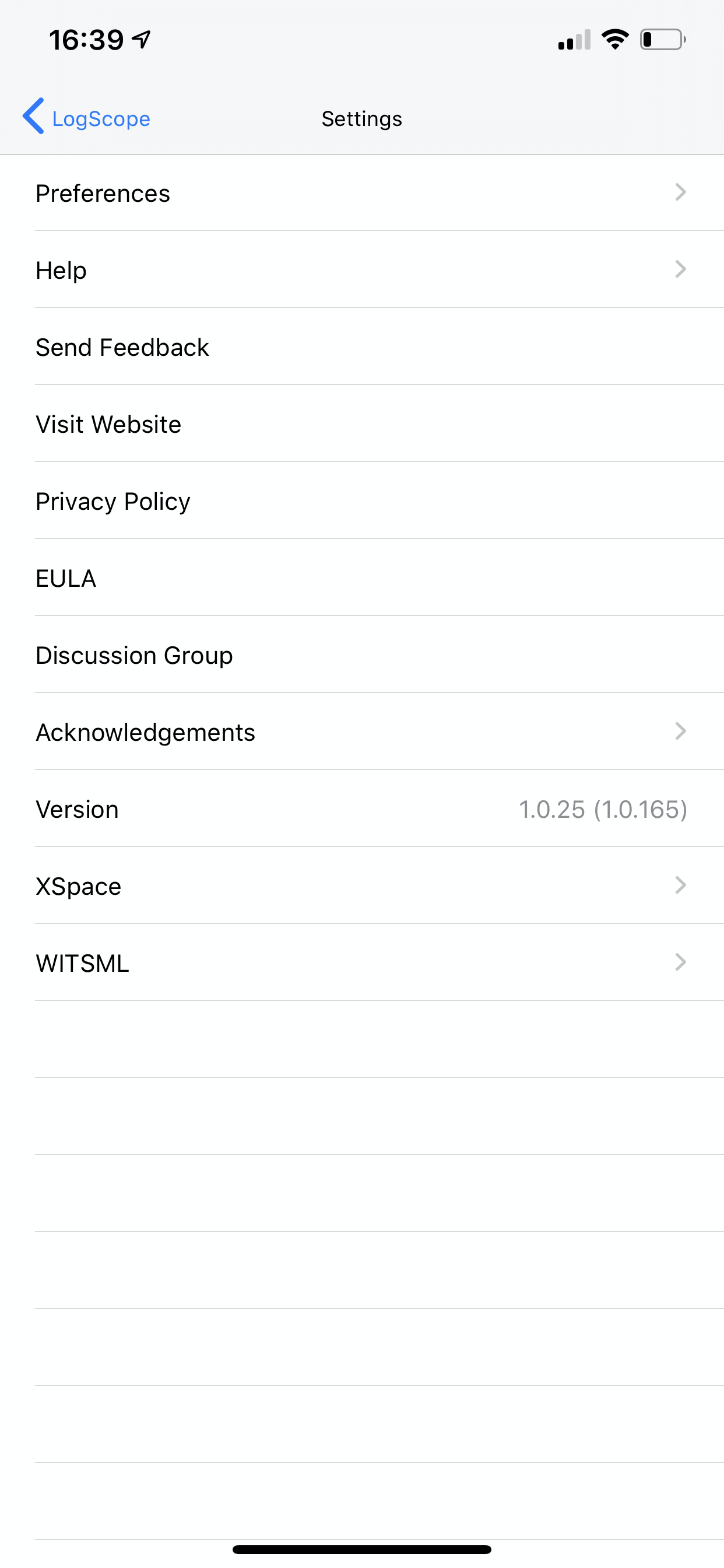Open XSpace settings

tap(361, 886)
